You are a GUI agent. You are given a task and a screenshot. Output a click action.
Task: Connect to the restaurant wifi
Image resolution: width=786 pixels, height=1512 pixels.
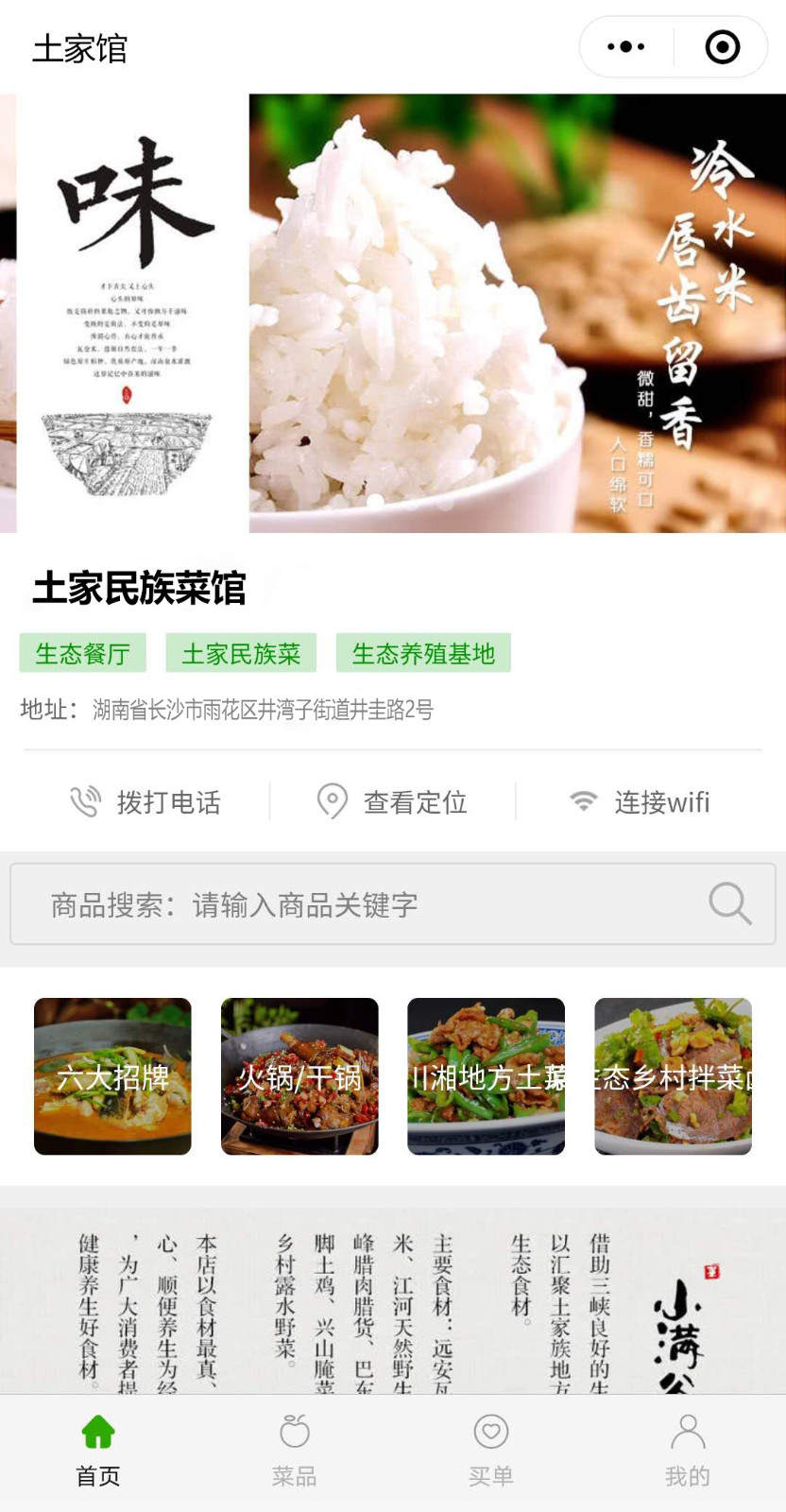coord(640,801)
